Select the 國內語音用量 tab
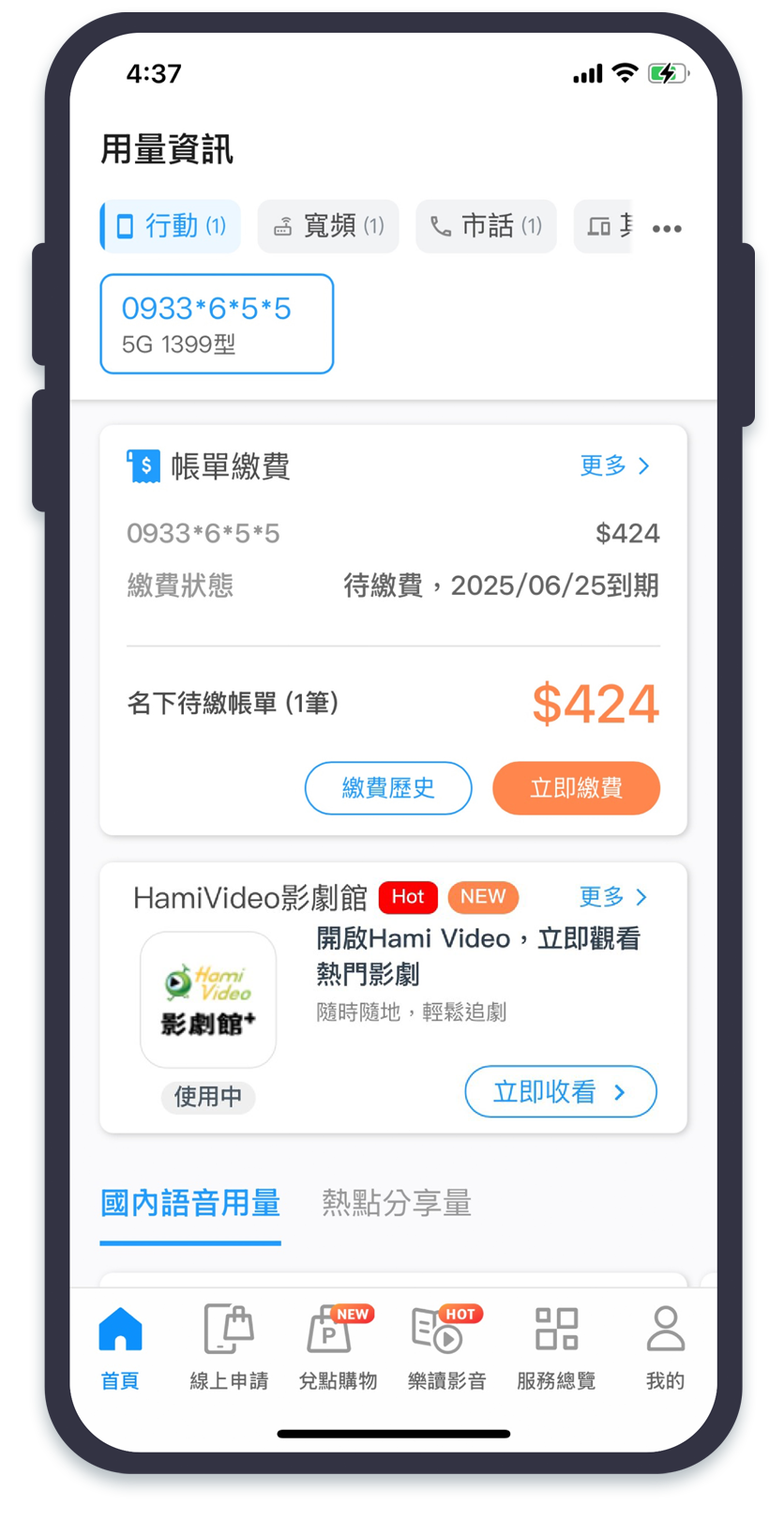Image resolution: width=784 pixels, height=1521 pixels. [x=190, y=1203]
